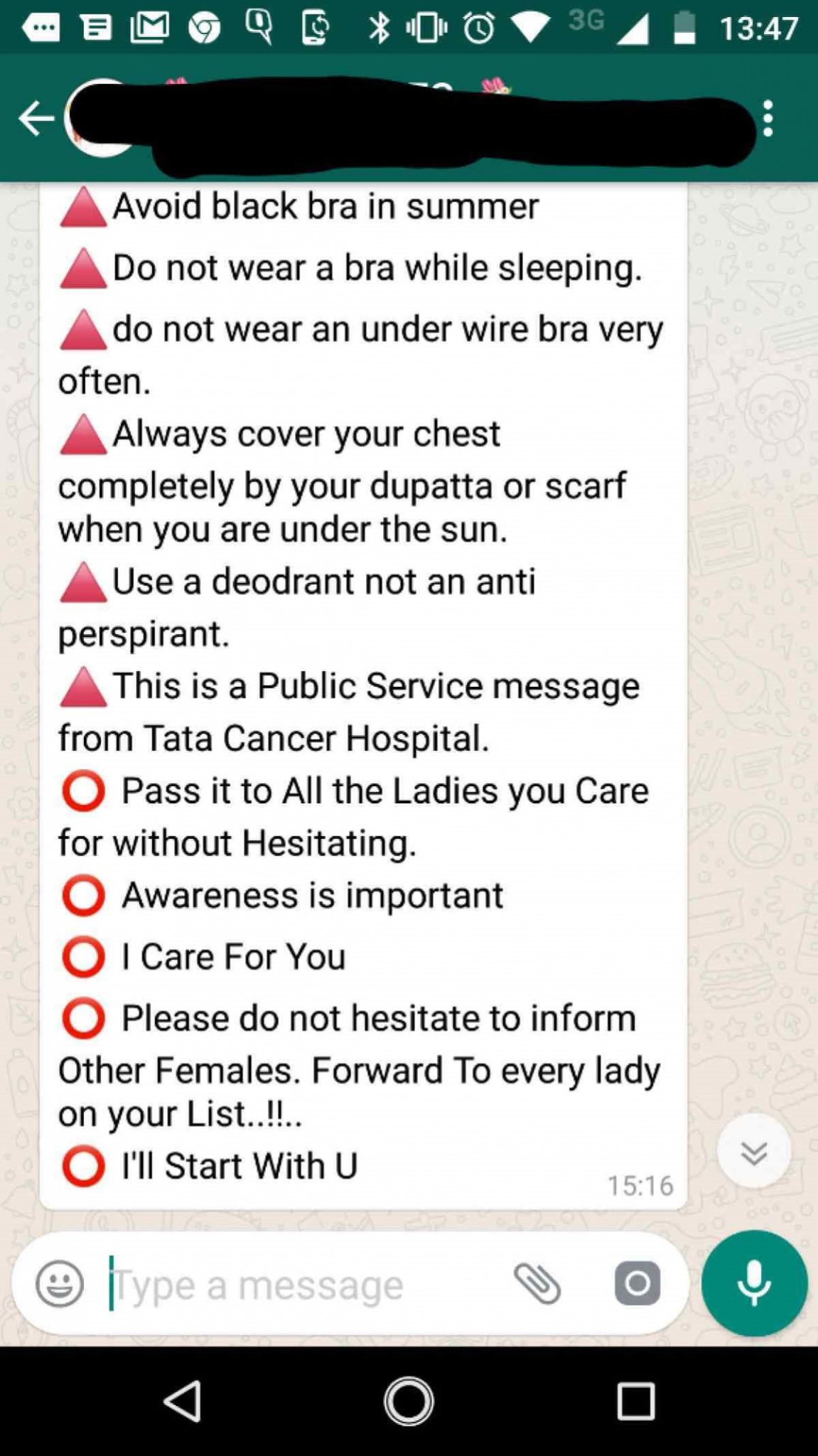This screenshot has width=818, height=1456.
Task: Open the chat overflow menu
Action: [x=768, y=118]
